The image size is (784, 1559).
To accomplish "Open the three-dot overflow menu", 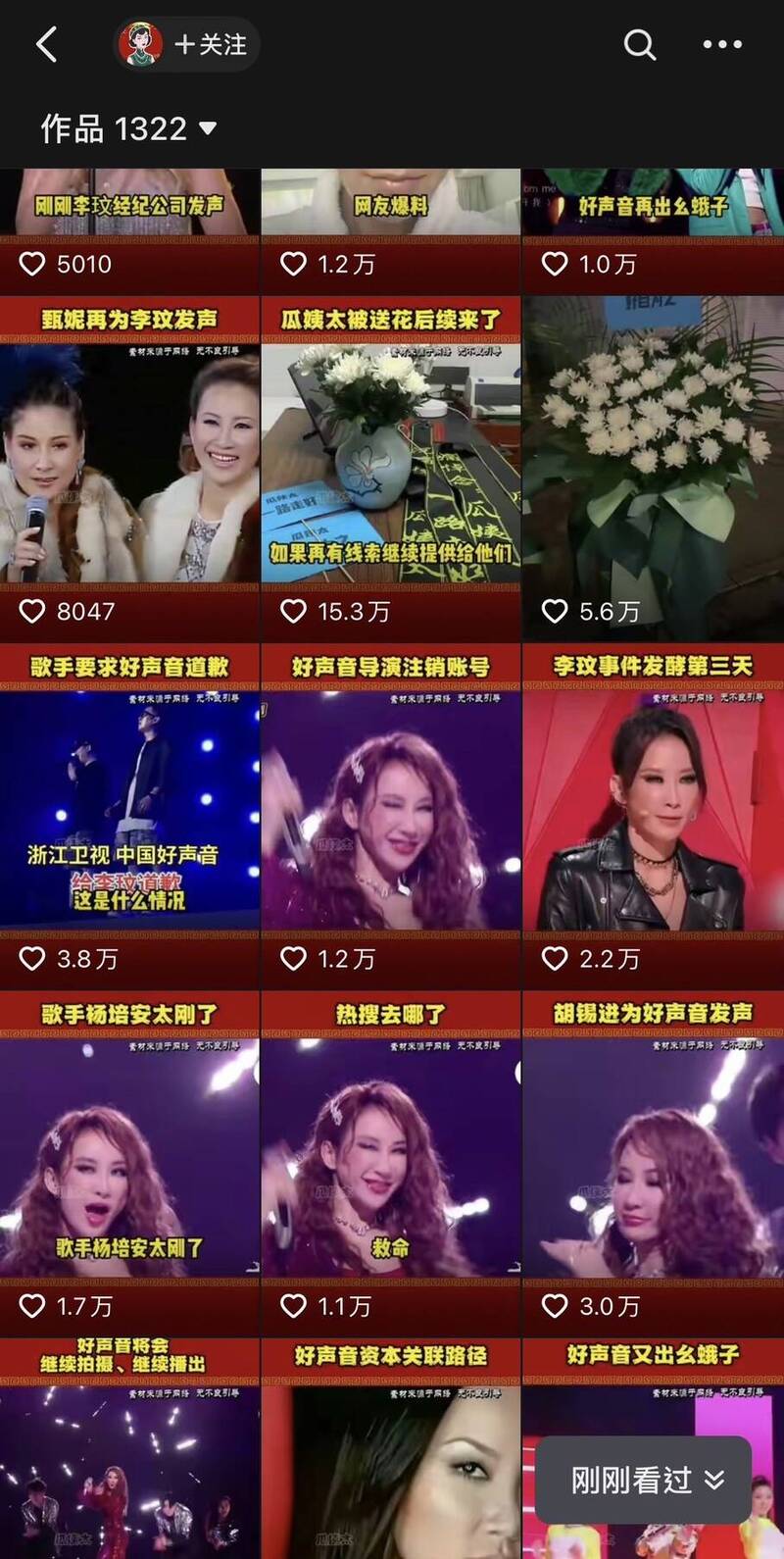I will click(722, 44).
